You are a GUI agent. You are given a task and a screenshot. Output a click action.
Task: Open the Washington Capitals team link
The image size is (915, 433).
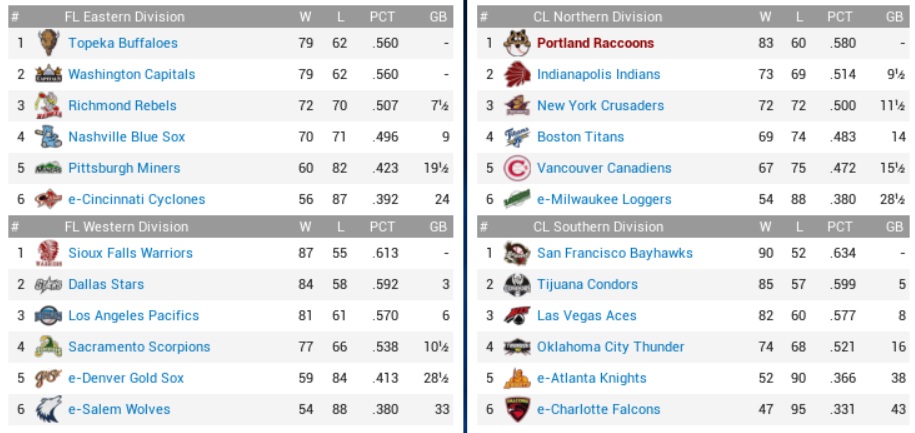point(131,74)
